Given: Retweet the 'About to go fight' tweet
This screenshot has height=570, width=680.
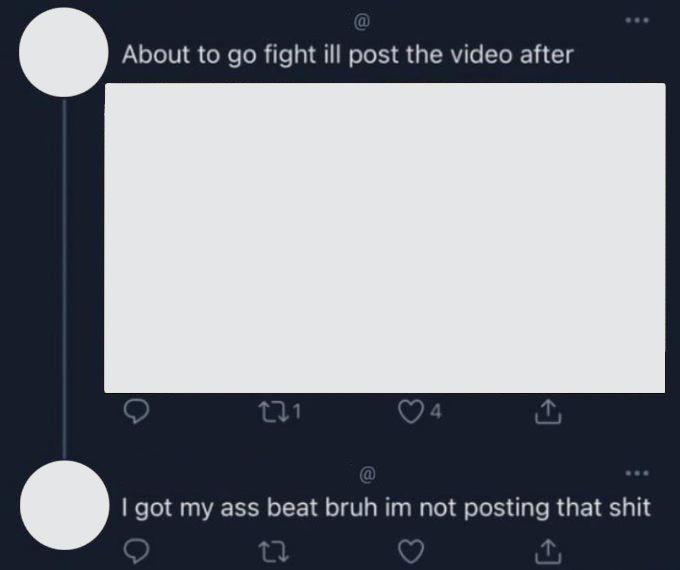Looking at the screenshot, I should (271, 412).
